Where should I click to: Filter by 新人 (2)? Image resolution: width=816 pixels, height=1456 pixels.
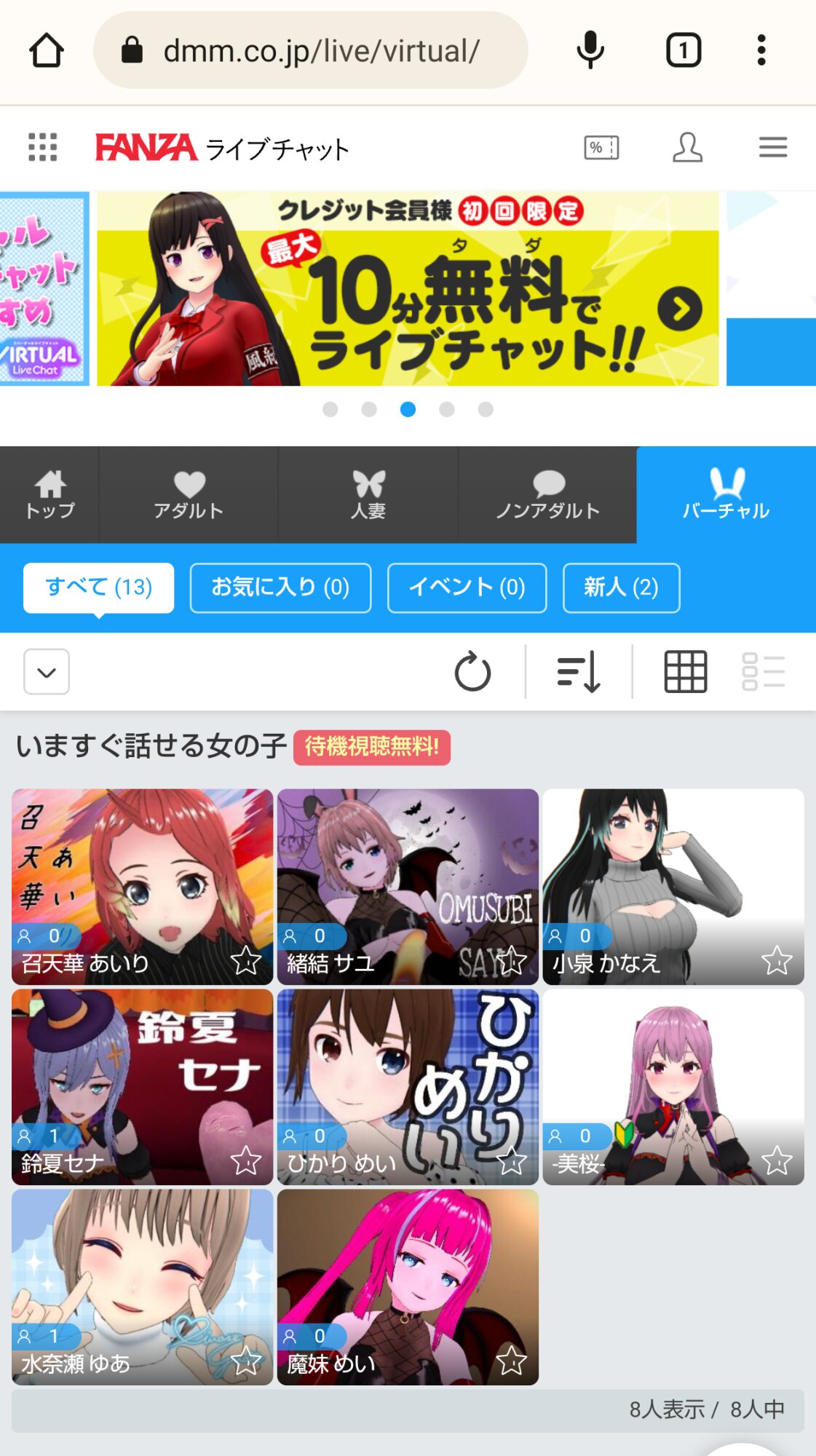click(621, 587)
